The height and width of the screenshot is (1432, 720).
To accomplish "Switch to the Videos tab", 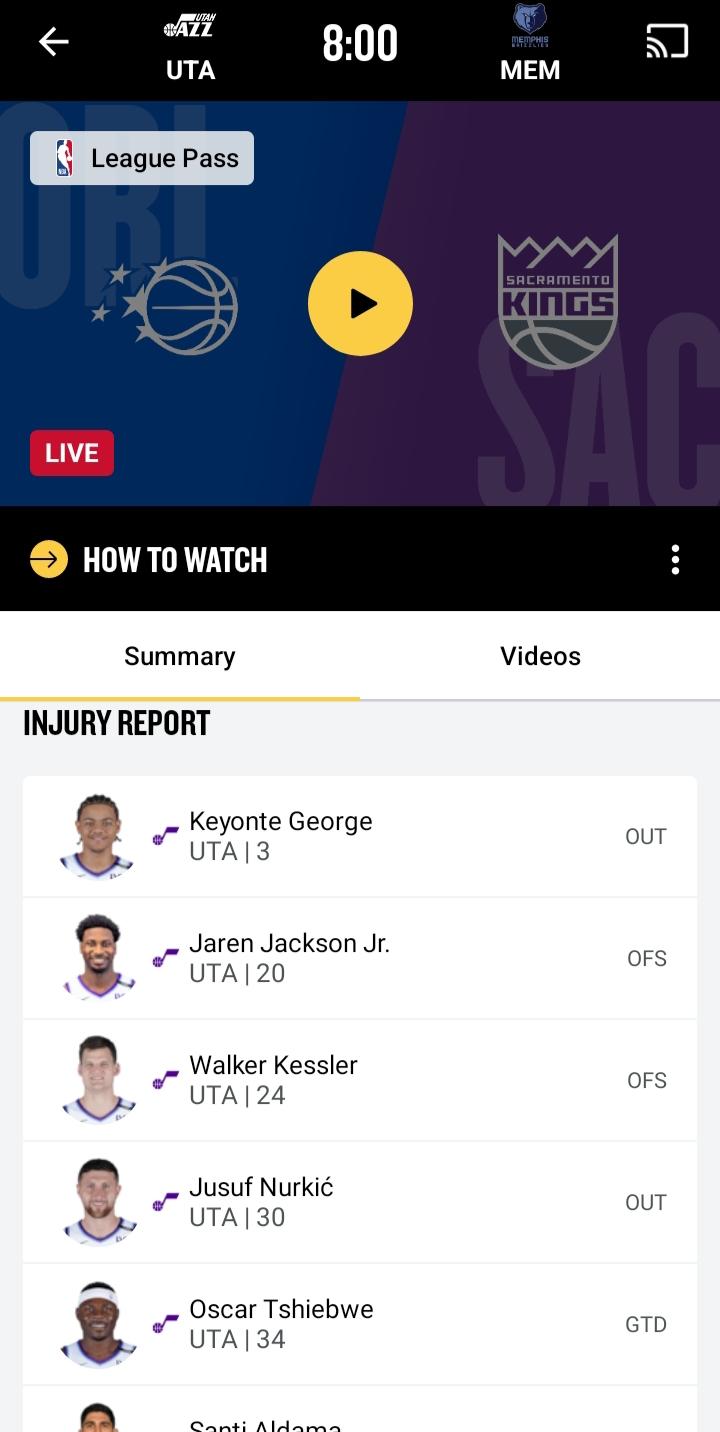I will click(540, 656).
